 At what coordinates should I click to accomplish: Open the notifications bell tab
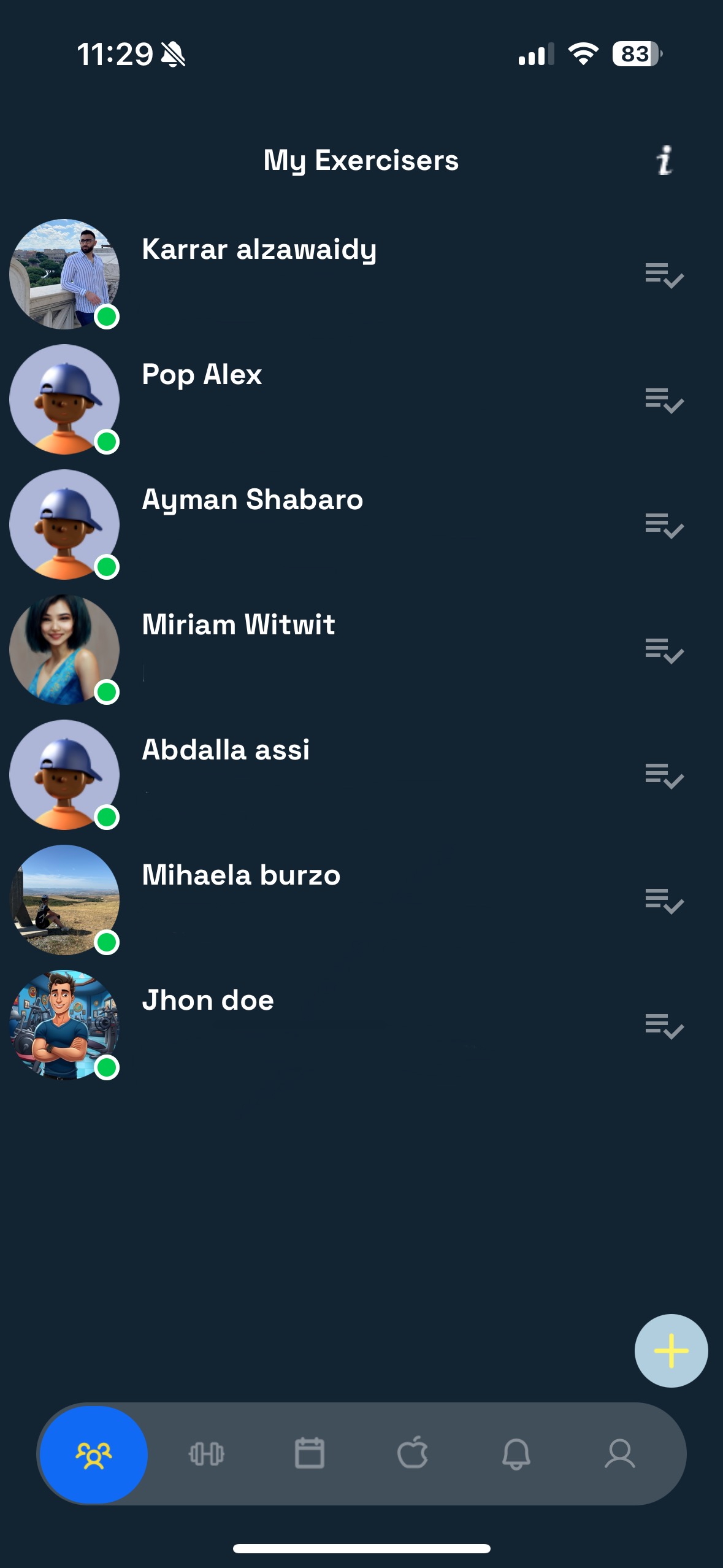tap(516, 1453)
